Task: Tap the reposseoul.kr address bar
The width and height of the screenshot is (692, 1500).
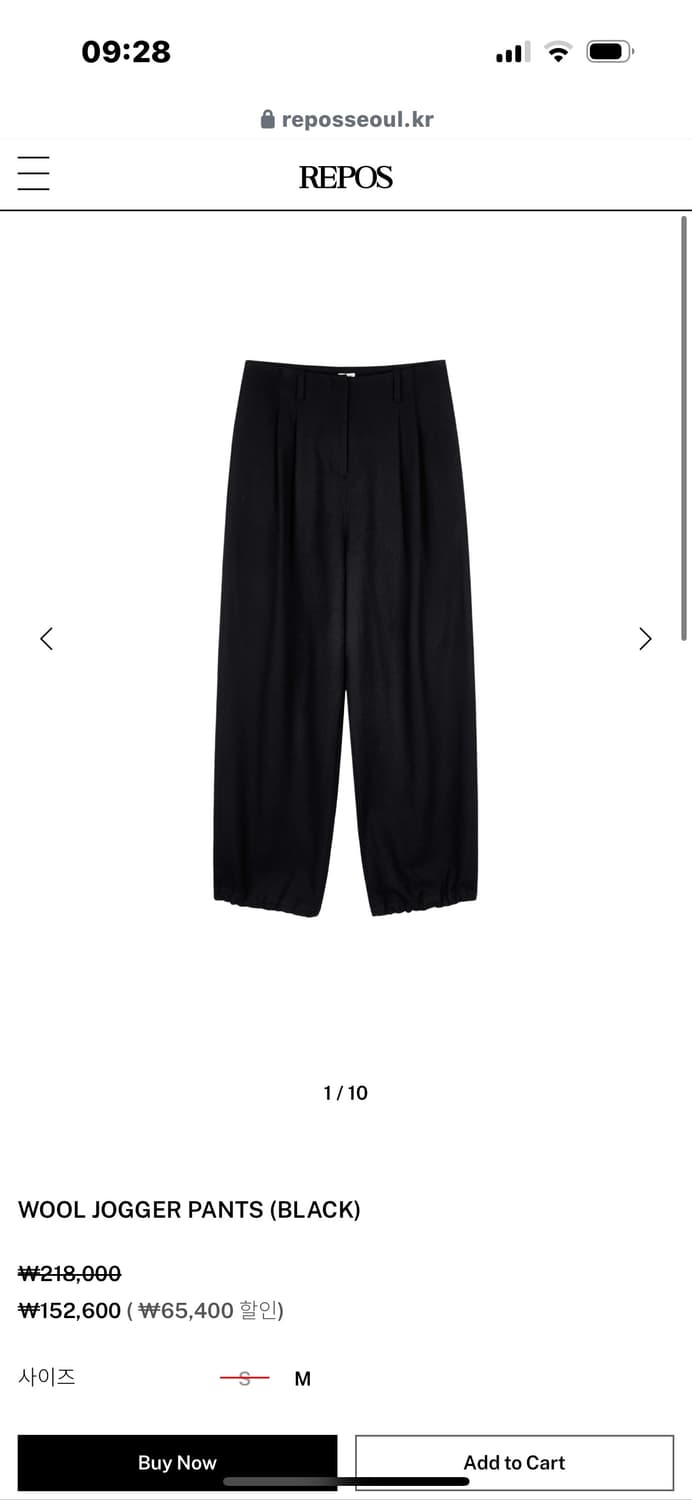Action: tap(346, 120)
